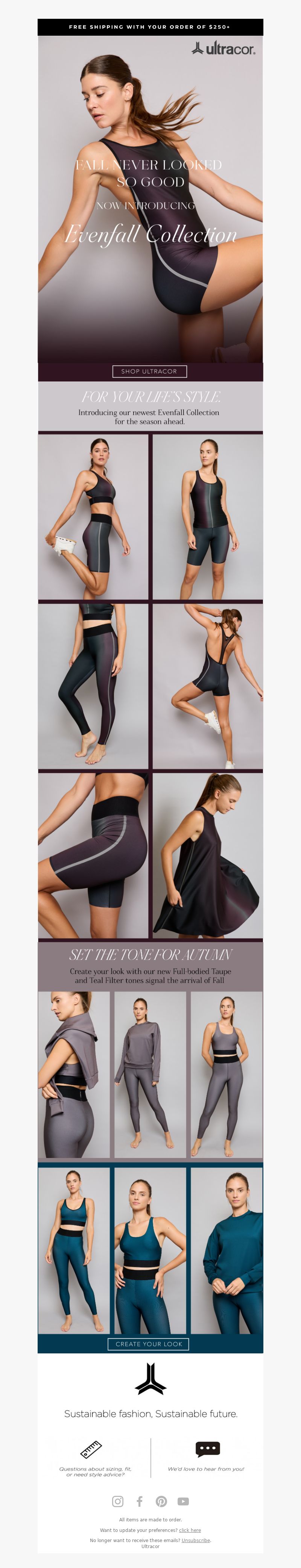
Task: Open Ultracor's YouTube channel
Action: coord(183,1501)
